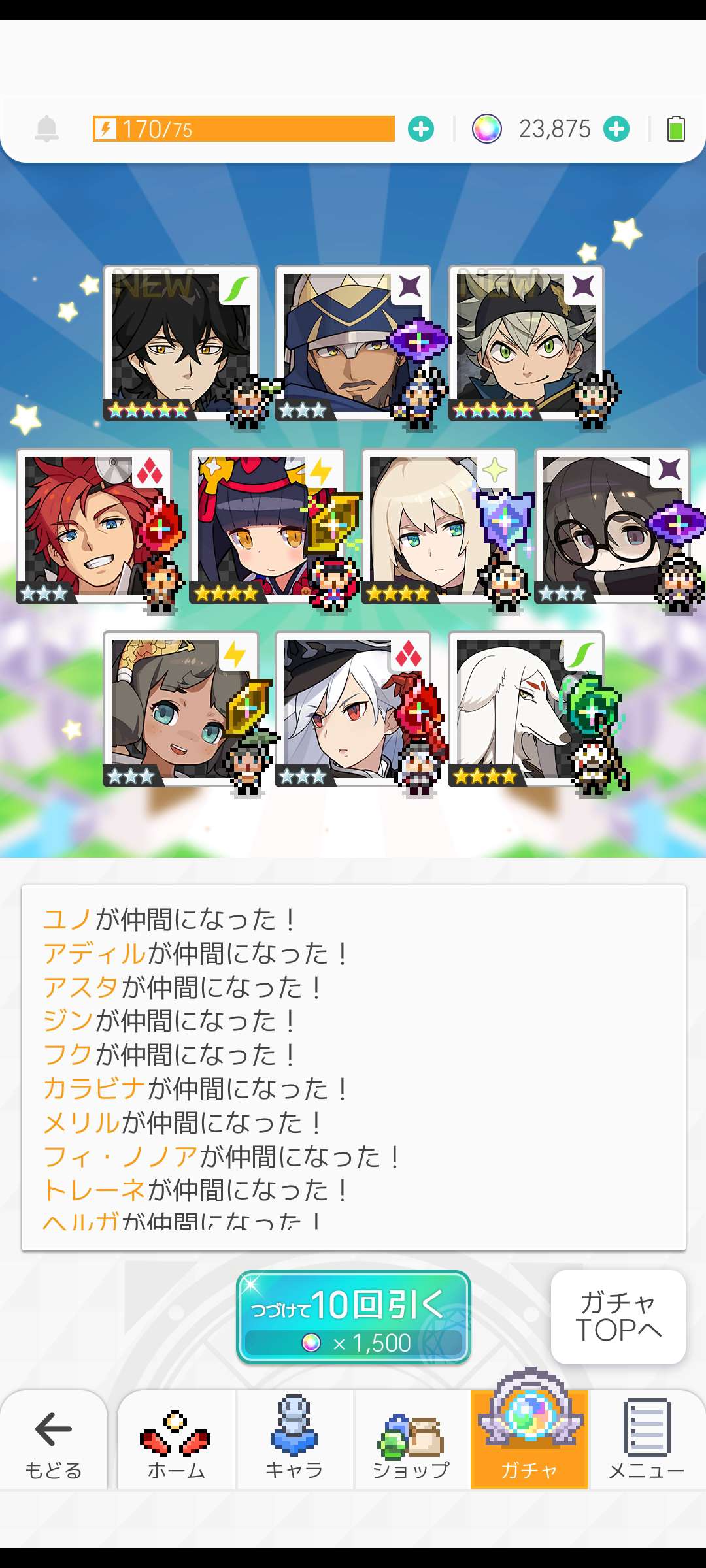View the new five-star gray-haired headband character
This screenshot has height=1568, width=706.
(x=526, y=343)
